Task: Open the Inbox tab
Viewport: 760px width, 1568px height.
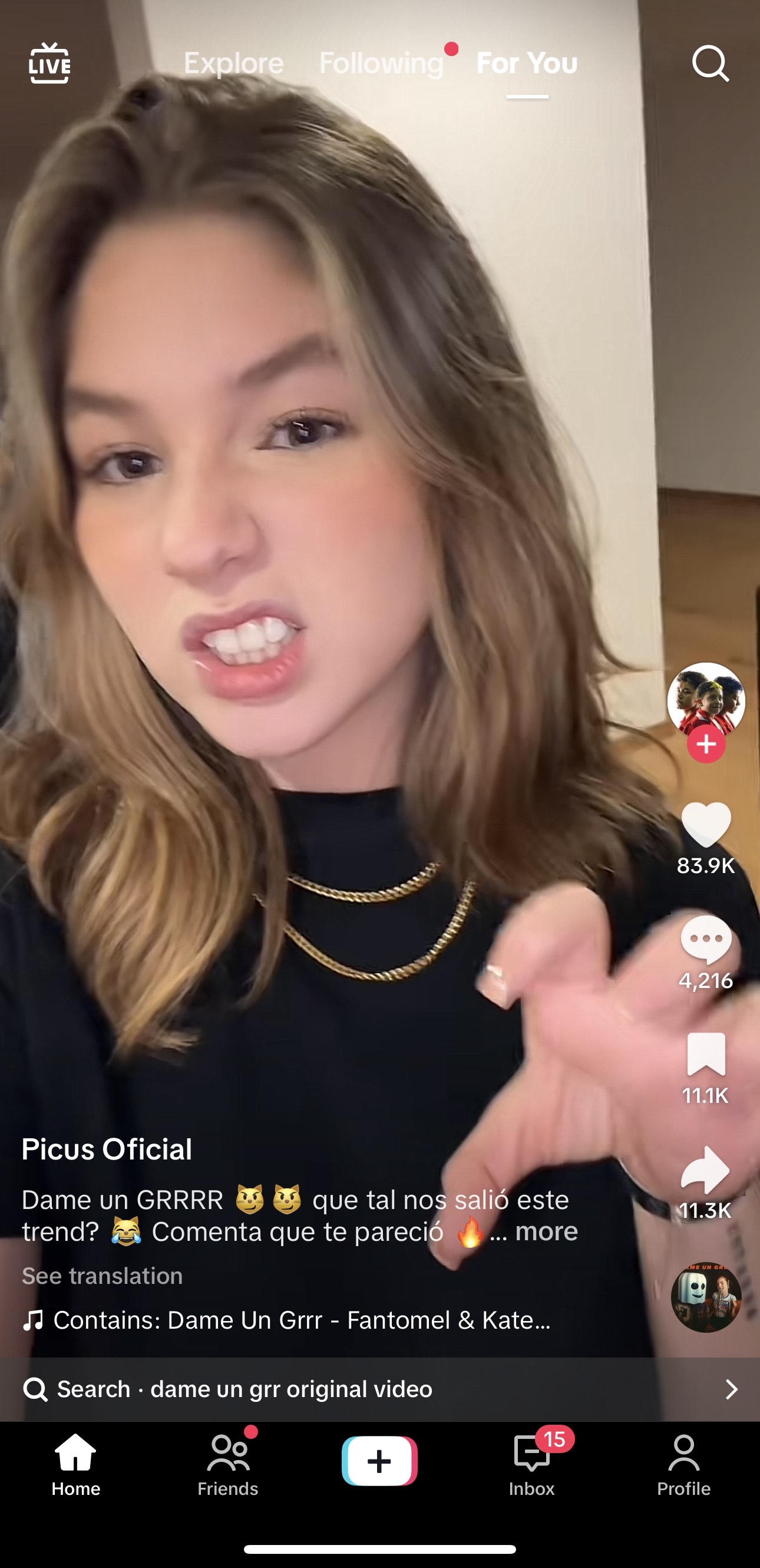Action: pyautogui.click(x=531, y=1464)
